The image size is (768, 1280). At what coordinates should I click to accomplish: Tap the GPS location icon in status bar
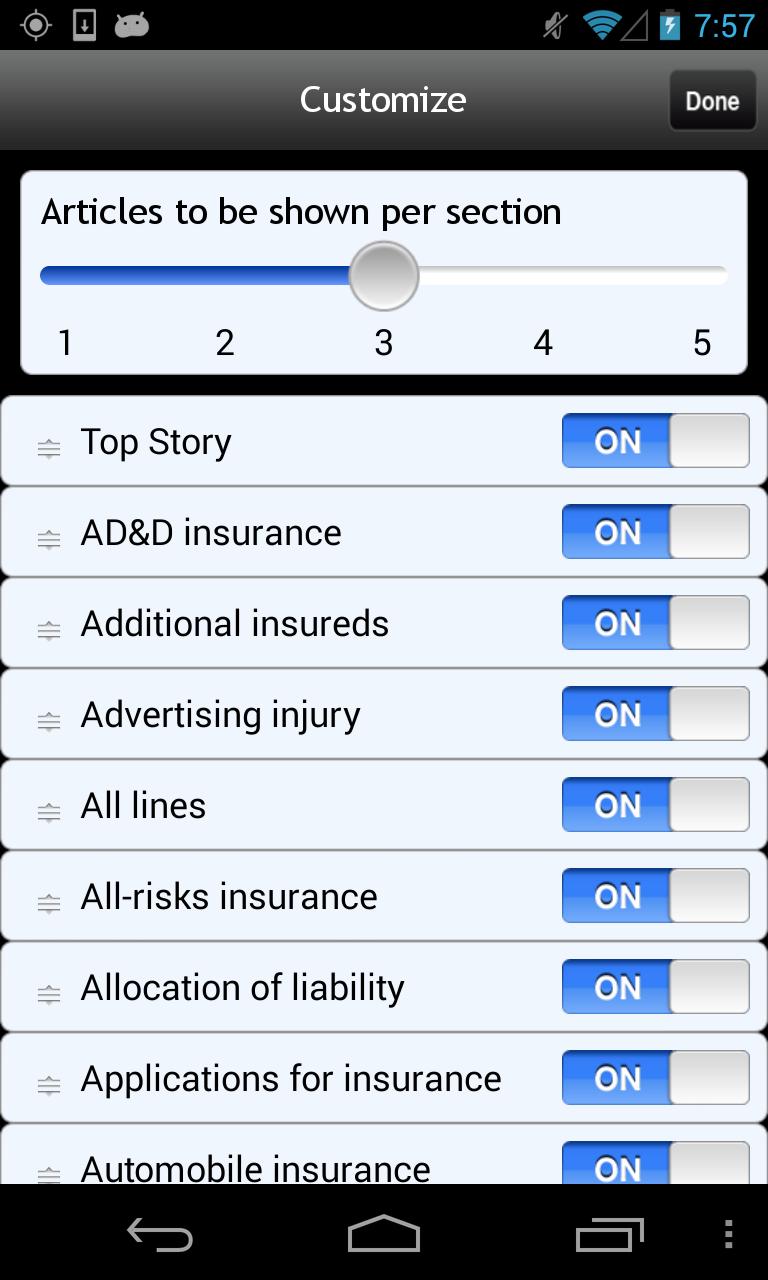tap(35, 24)
